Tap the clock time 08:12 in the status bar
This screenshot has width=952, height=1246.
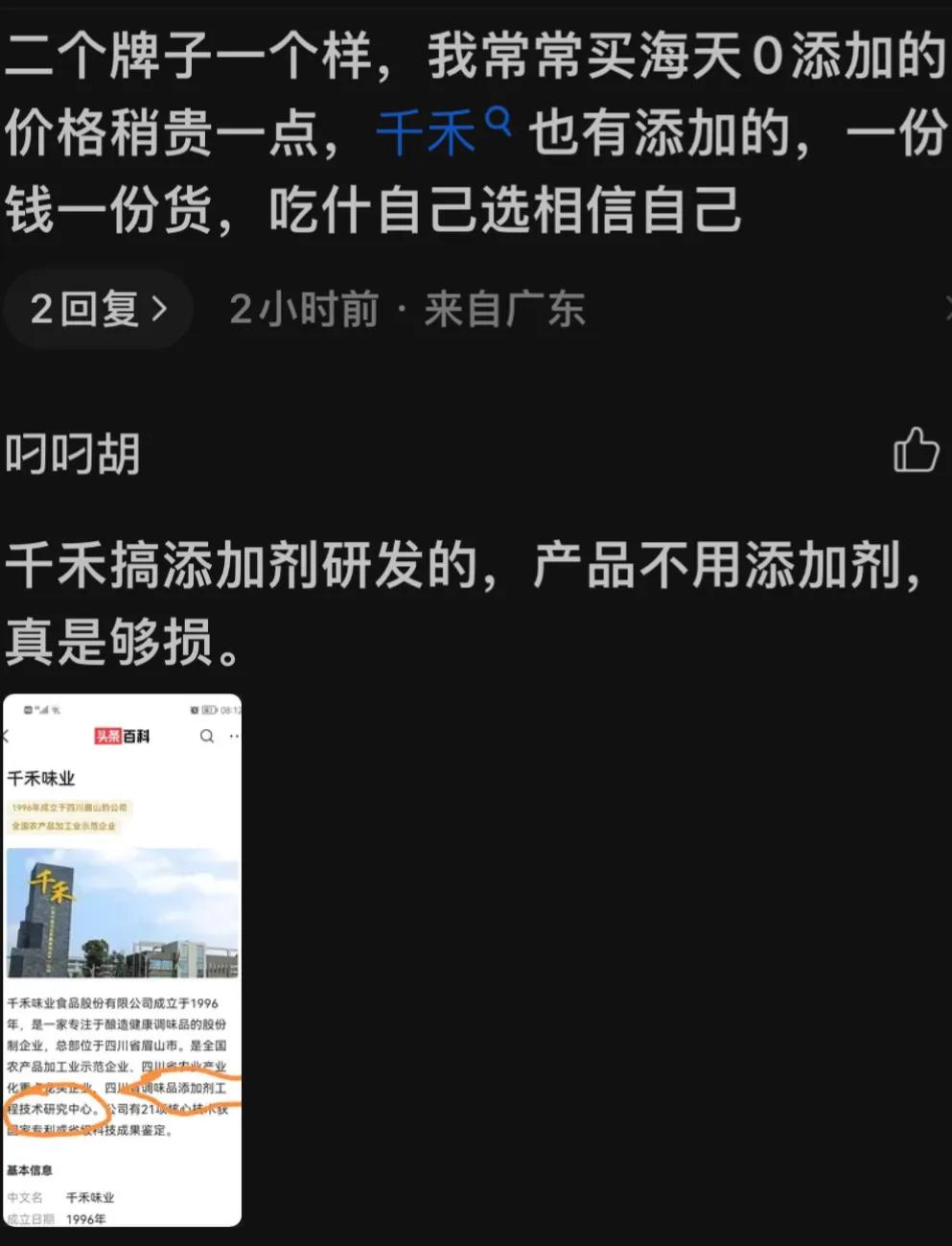coord(232,709)
